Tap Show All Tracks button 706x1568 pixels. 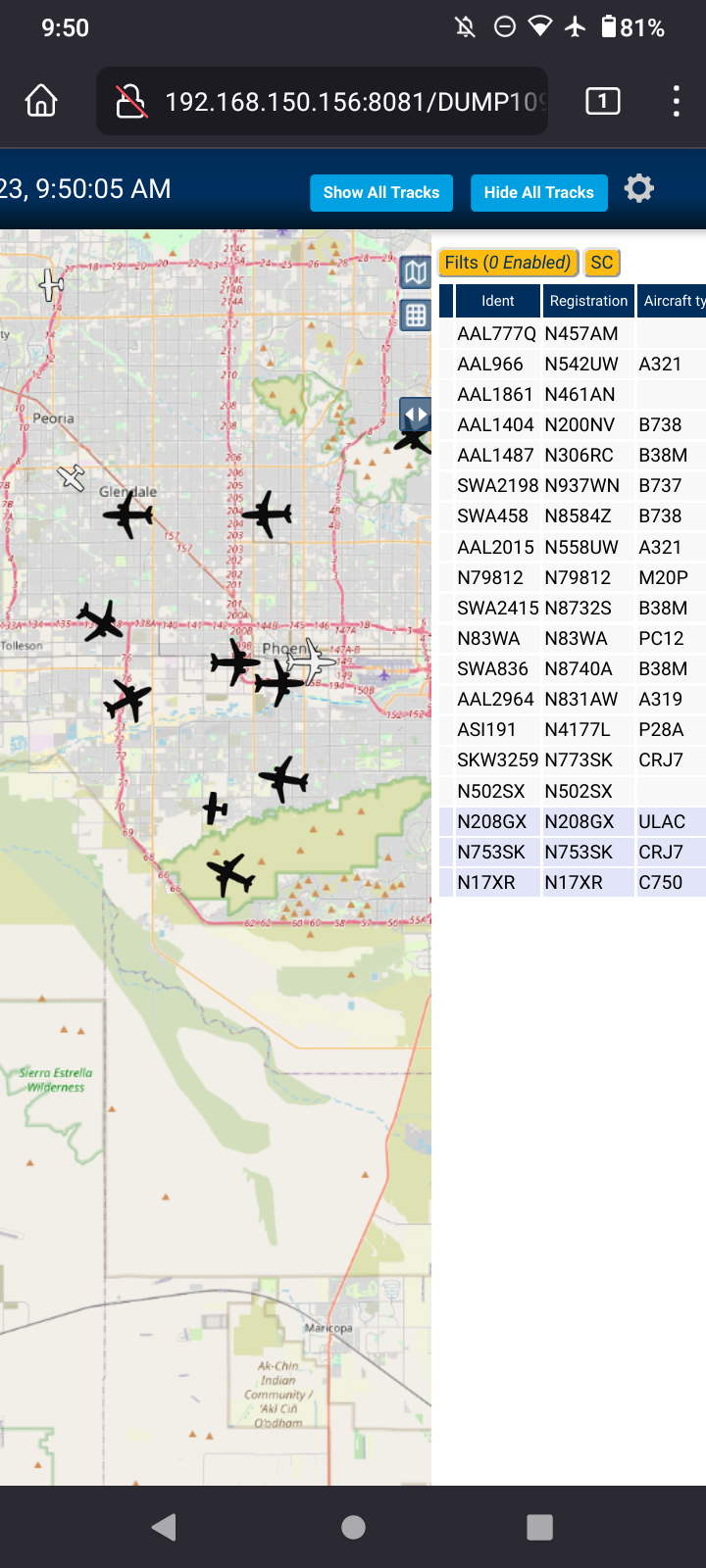381,193
